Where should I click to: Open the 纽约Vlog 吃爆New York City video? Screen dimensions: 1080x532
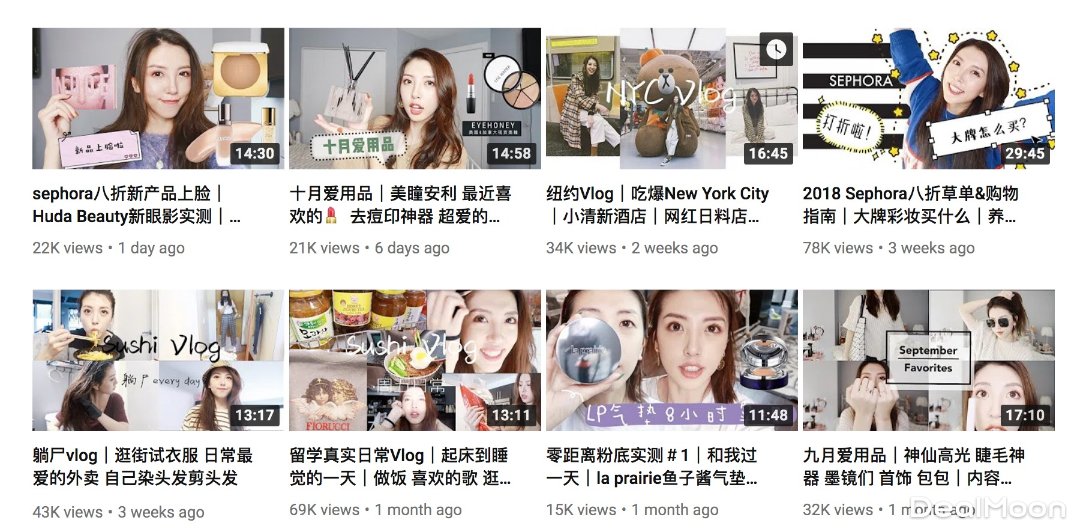tap(671, 98)
